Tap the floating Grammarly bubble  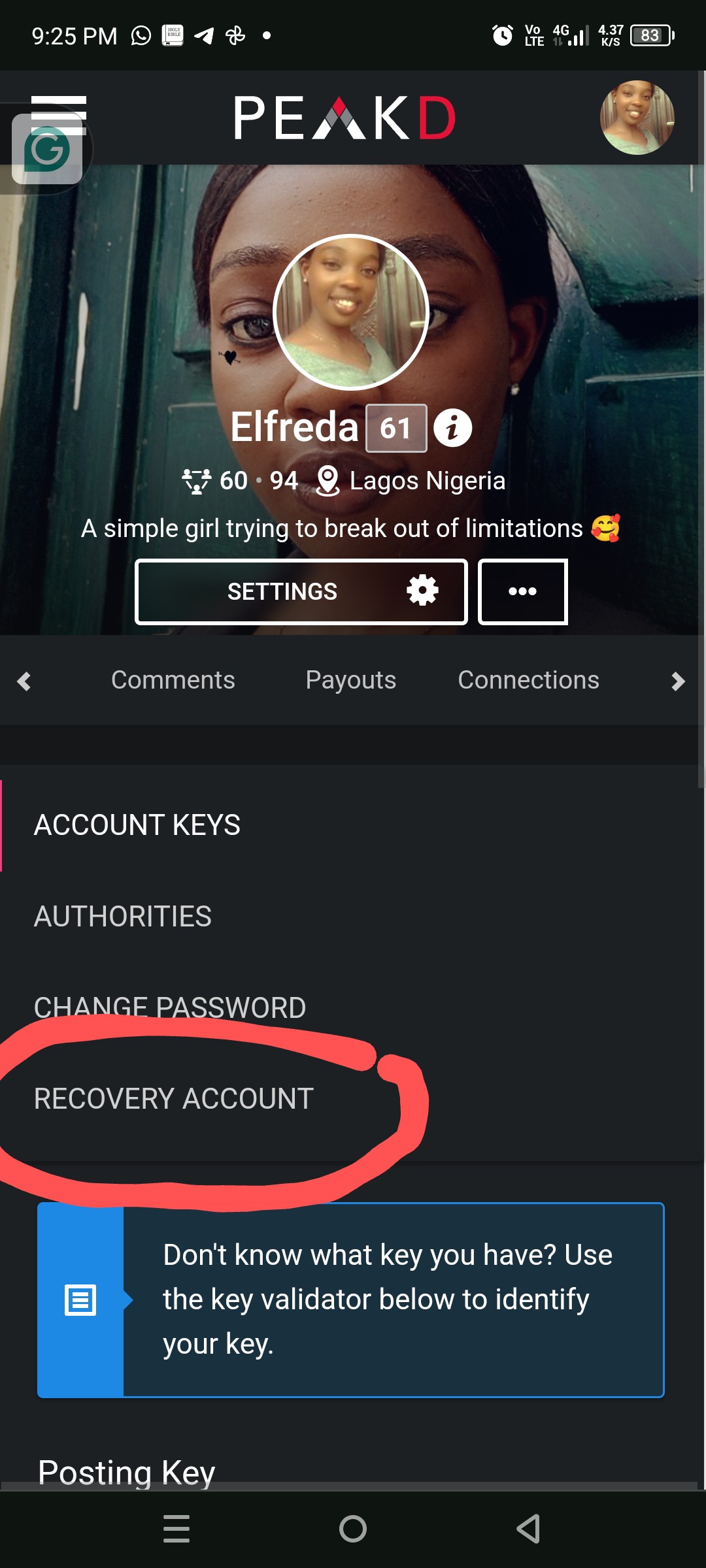click(47, 150)
